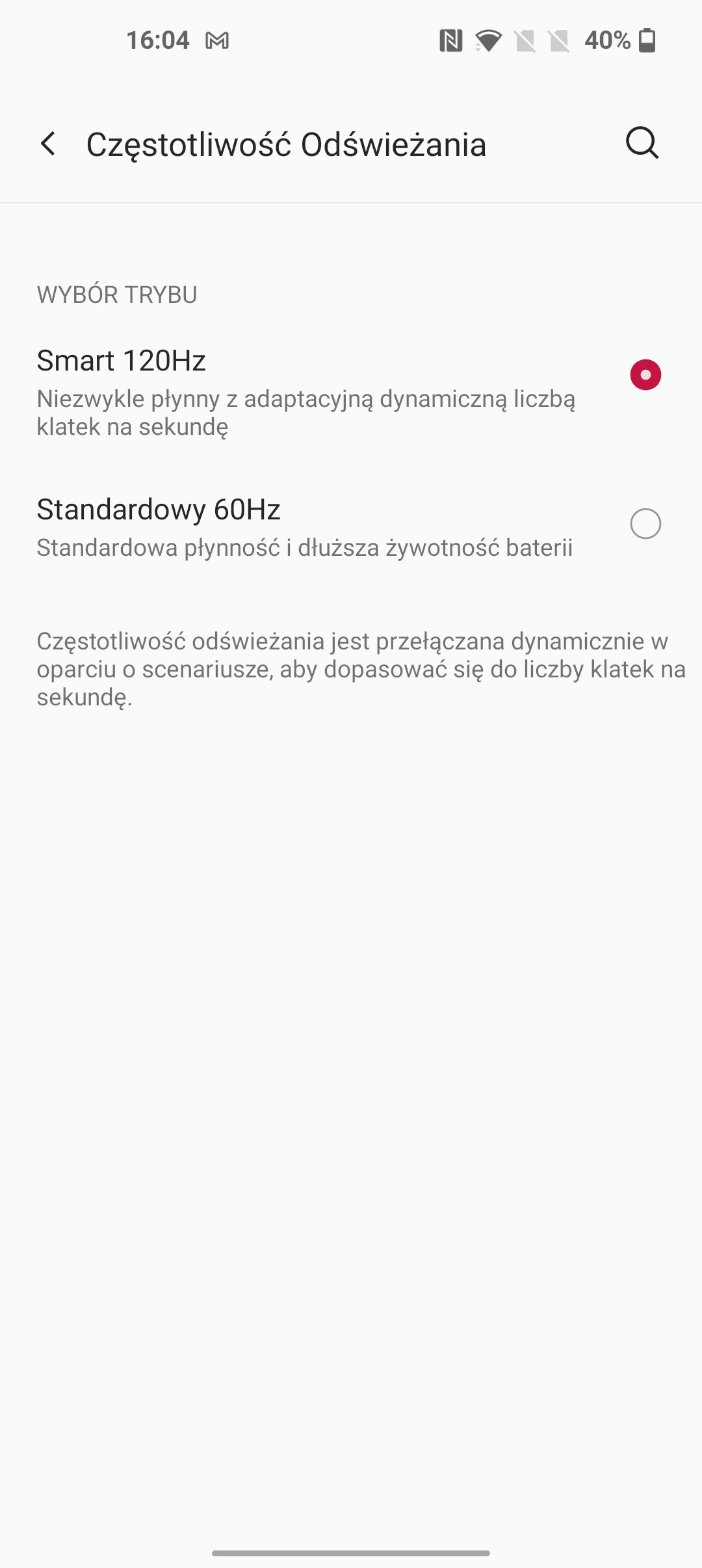The image size is (702, 1568).
Task: Go back from Częstotliwość Odświeżania
Action: tap(48, 144)
